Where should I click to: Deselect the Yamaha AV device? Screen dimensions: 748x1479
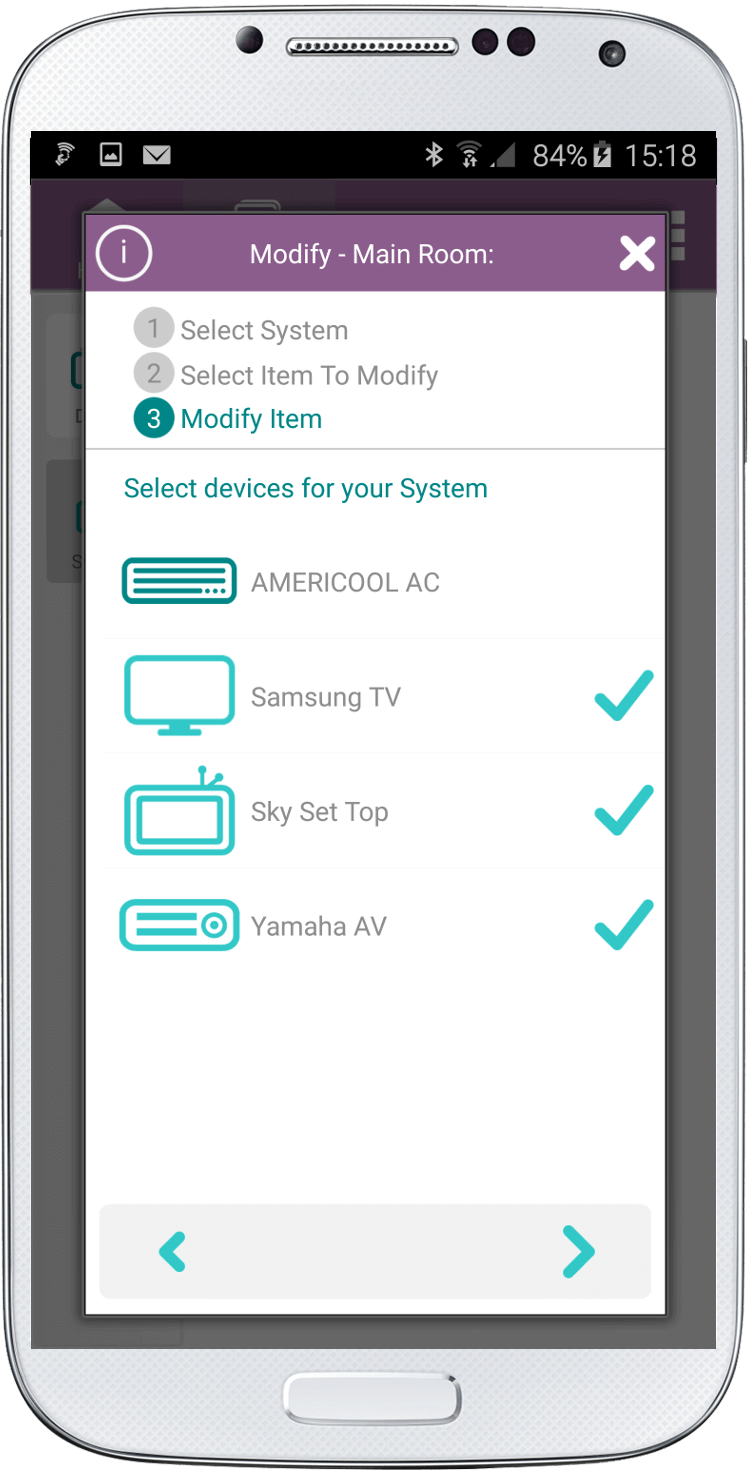(623, 925)
